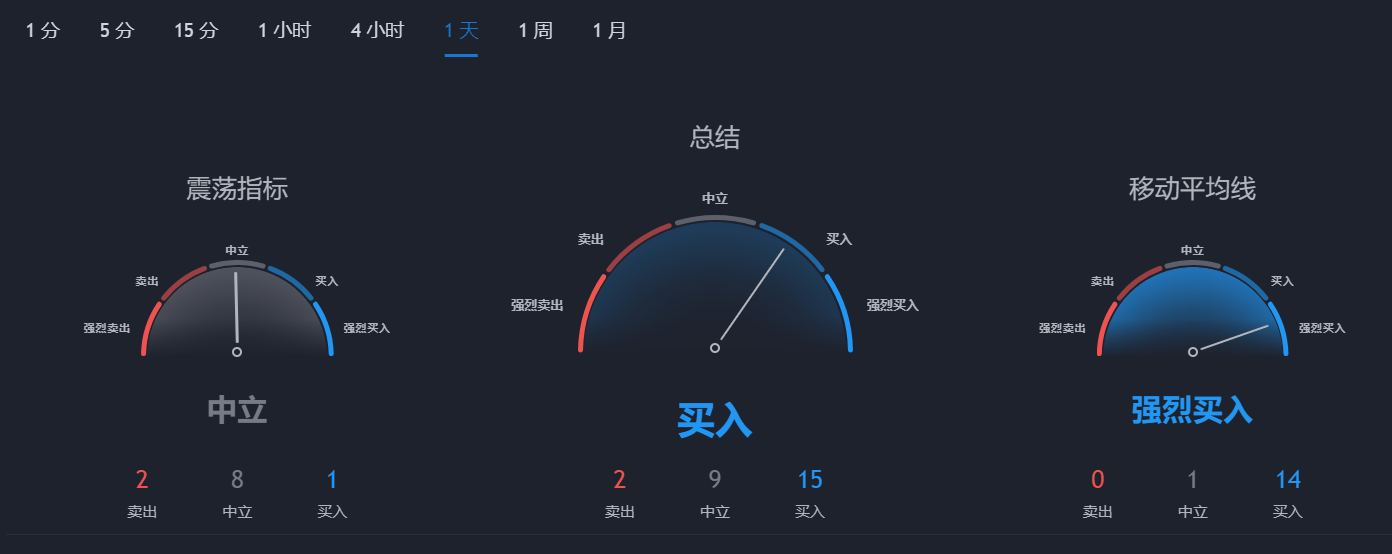Select the 4 小时 timeframe tab
1392x554 pixels.
377,31
